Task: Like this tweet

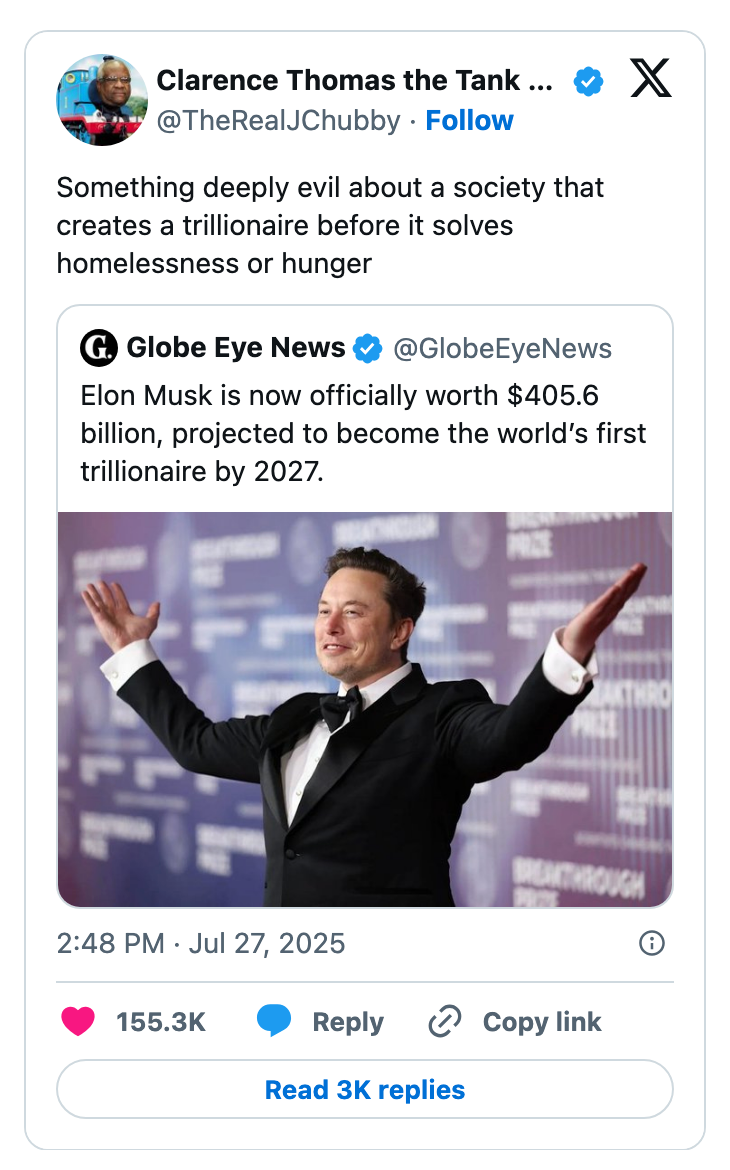Action: pyautogui.click(x=78, y=1022)
